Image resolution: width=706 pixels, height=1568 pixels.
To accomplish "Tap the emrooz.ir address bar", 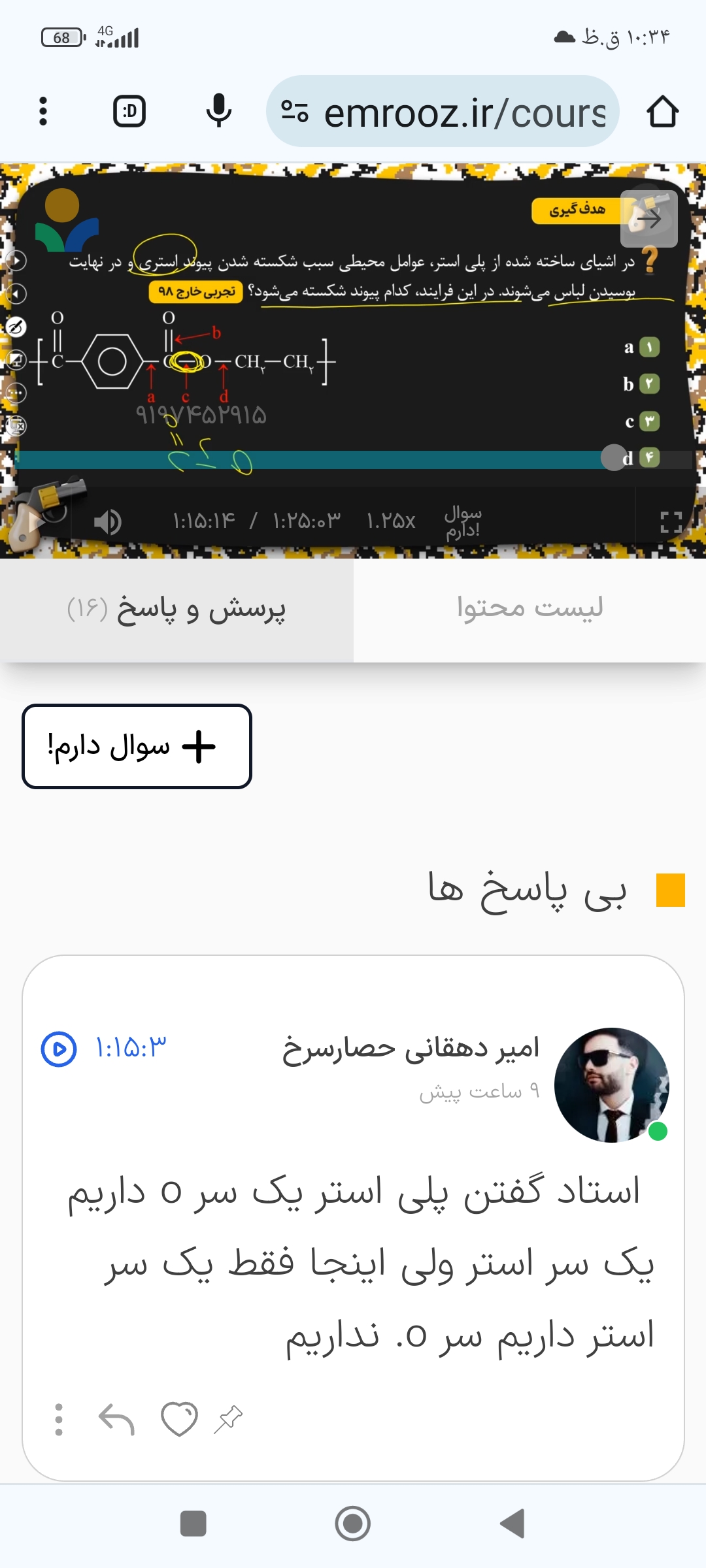I will [x=451, y=112].
